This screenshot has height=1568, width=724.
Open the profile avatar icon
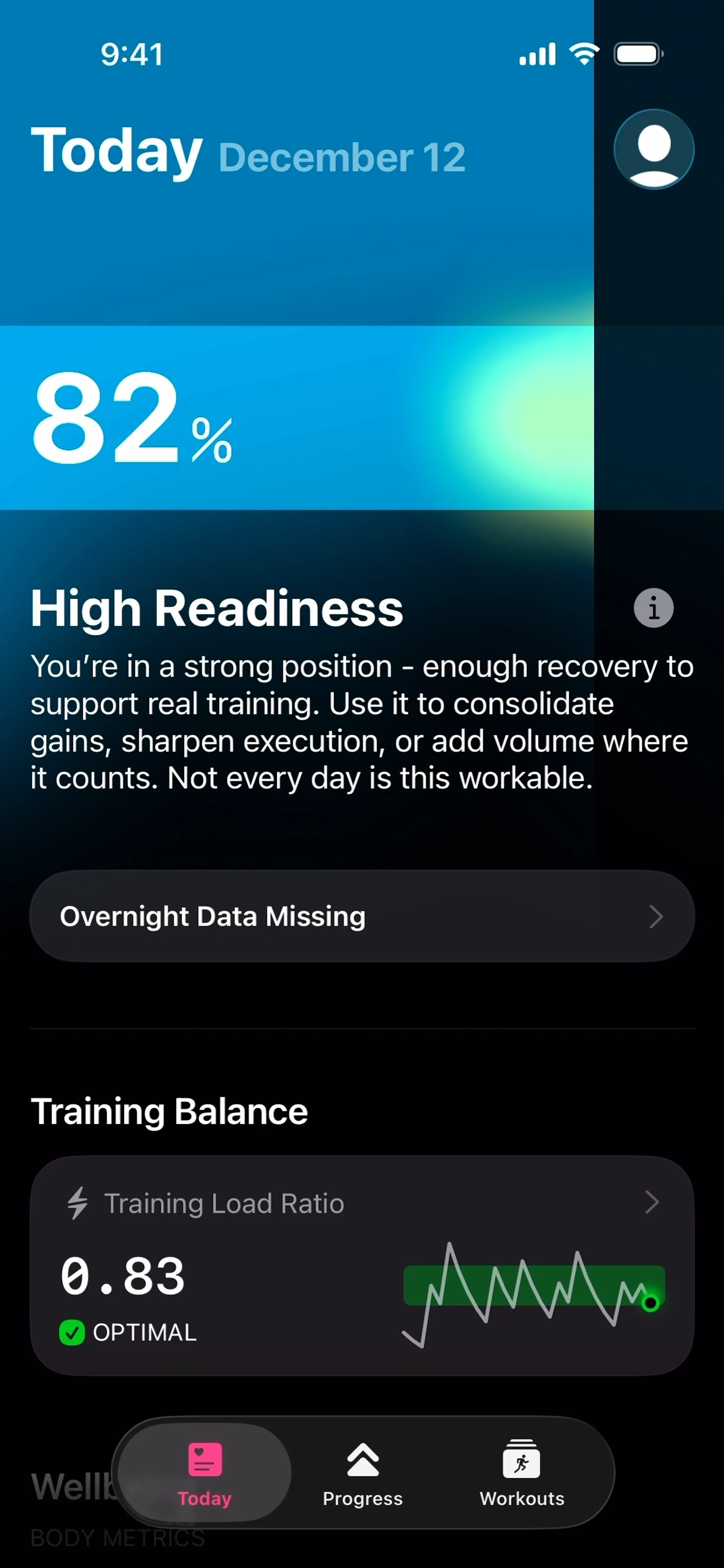pos(653,149)
